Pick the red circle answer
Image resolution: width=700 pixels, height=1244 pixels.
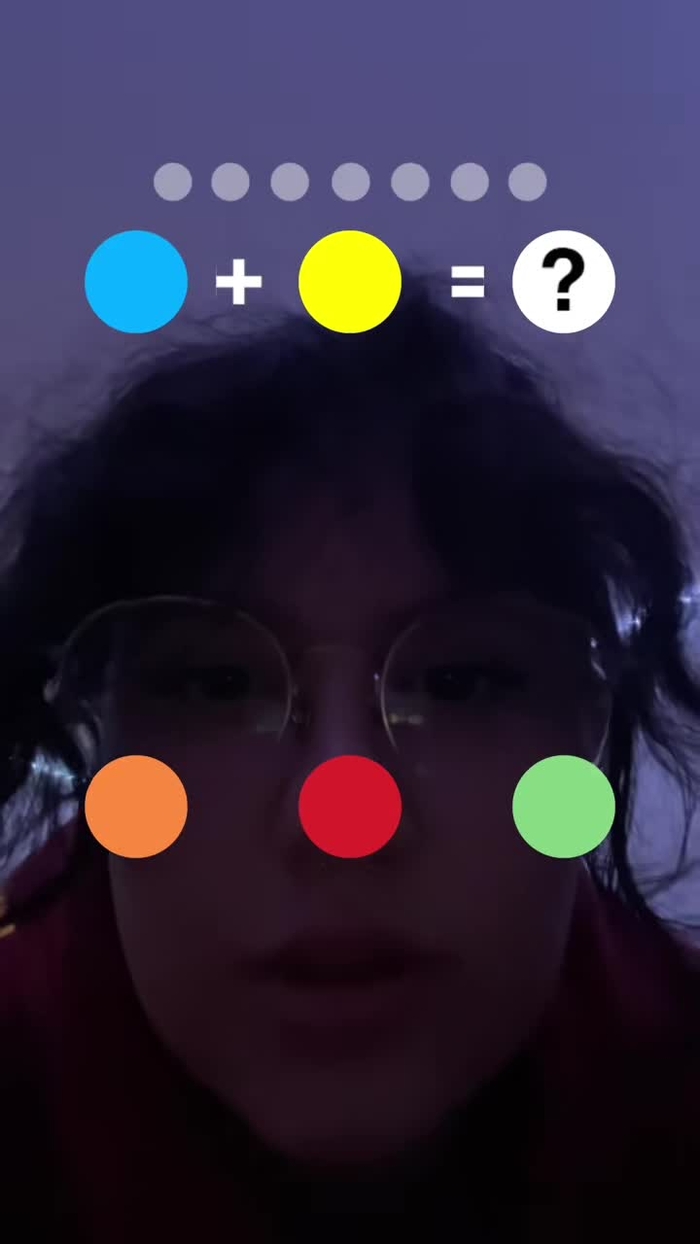[350, 806]
